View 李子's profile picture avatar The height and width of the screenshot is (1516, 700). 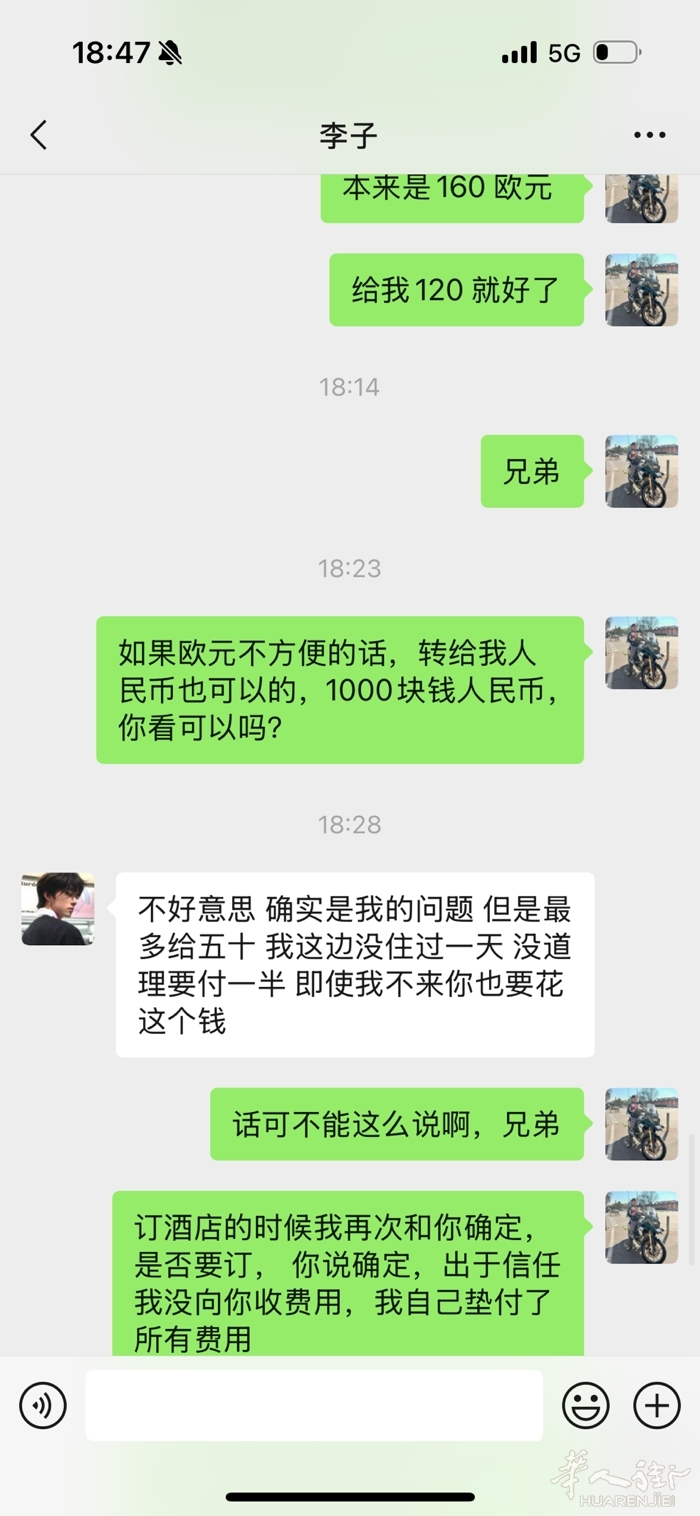pos(58,909)
